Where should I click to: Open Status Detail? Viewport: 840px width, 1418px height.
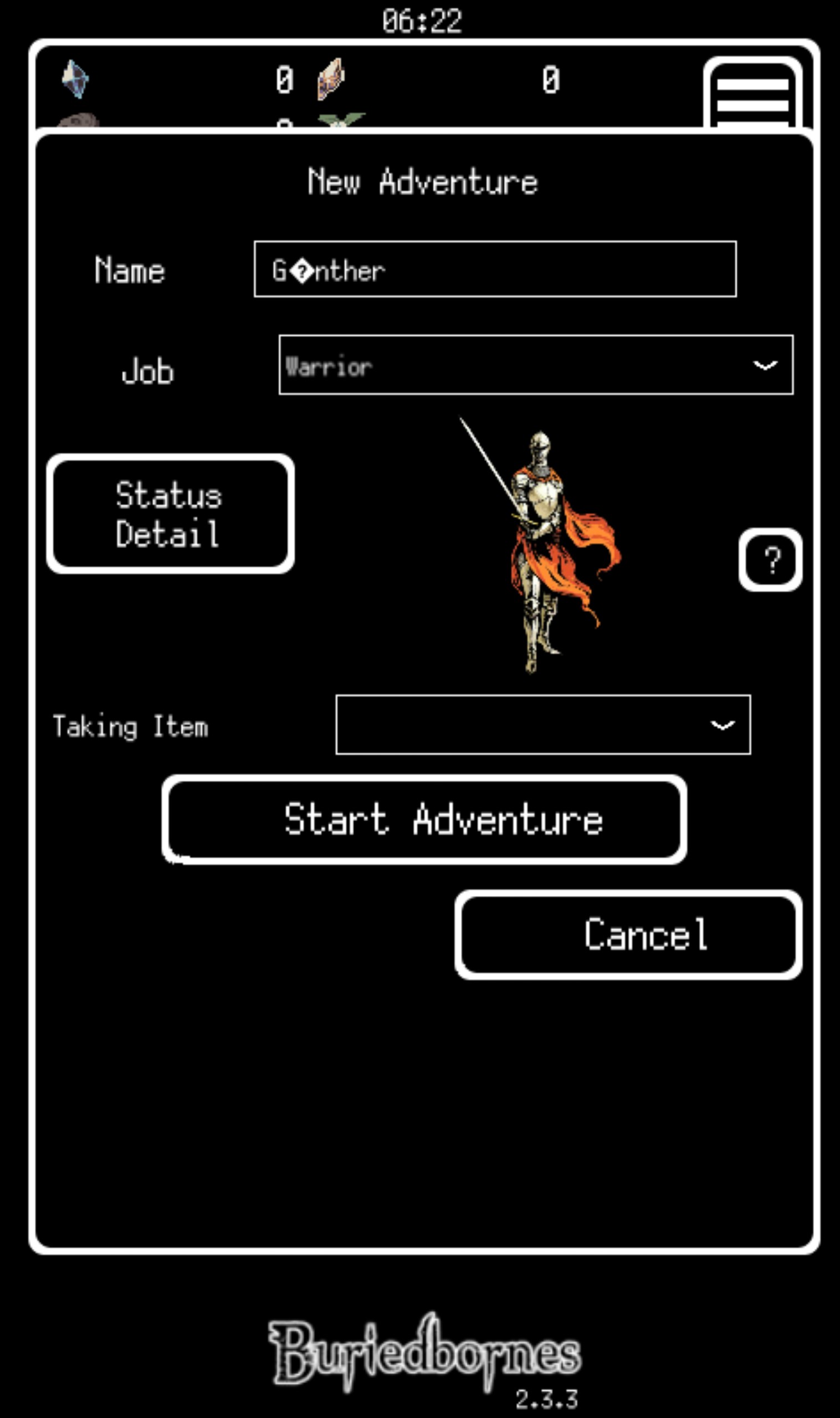tap(170, 514)
